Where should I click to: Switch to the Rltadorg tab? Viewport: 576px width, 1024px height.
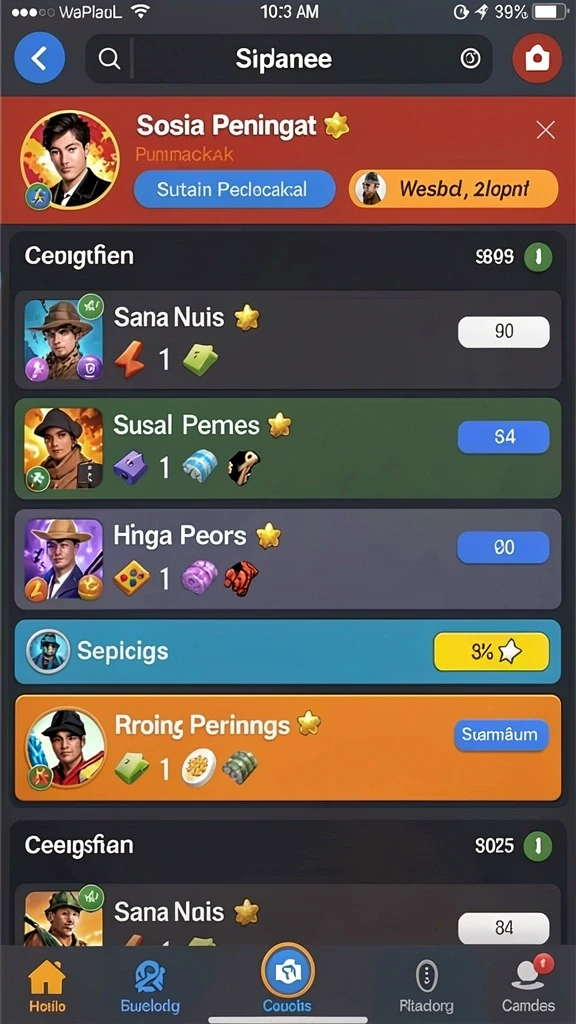coord(426,987)
